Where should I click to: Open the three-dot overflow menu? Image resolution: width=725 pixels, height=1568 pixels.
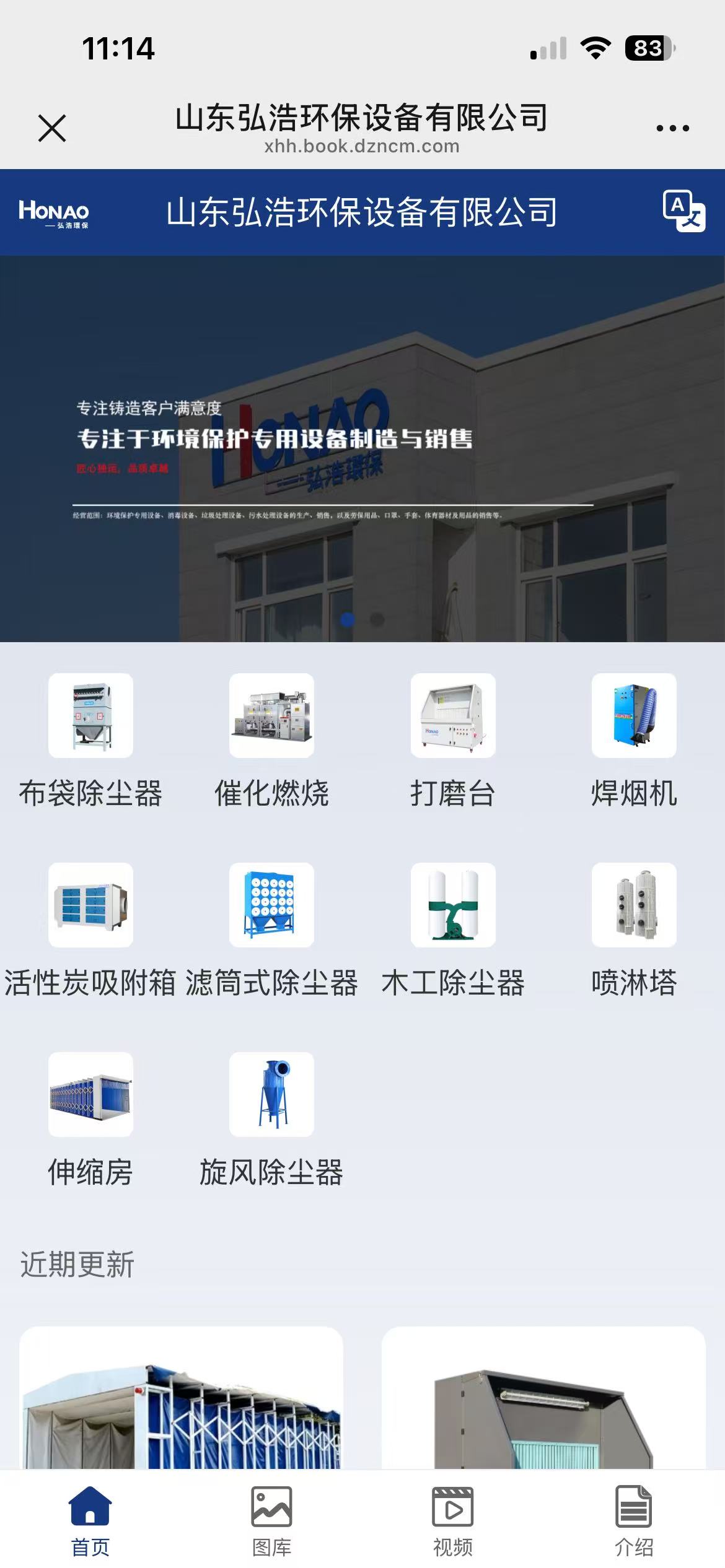[x=672, y=128]
